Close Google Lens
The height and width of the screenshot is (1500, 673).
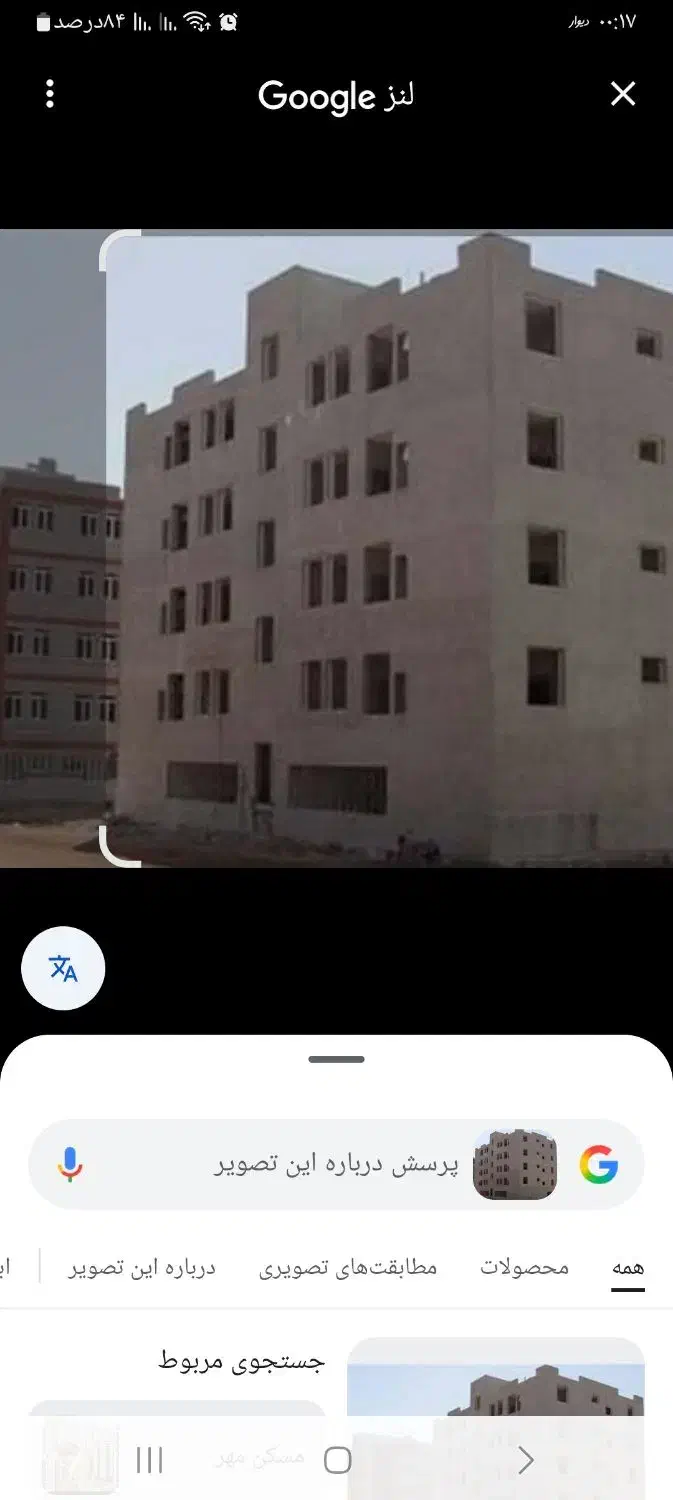click(622, 94)
